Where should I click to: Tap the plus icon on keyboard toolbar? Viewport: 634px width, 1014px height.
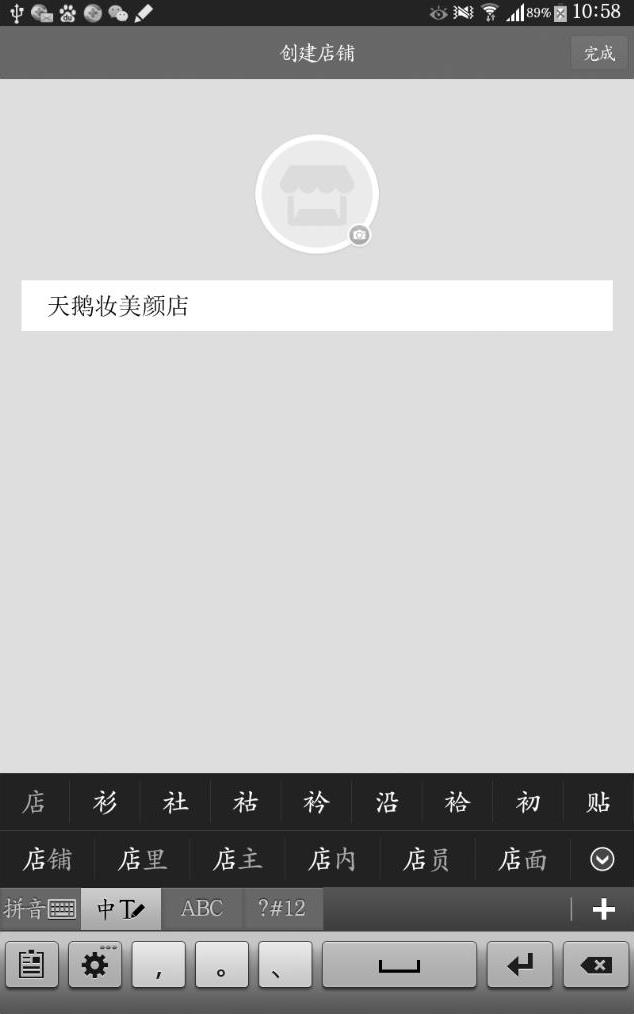point(603,909)
